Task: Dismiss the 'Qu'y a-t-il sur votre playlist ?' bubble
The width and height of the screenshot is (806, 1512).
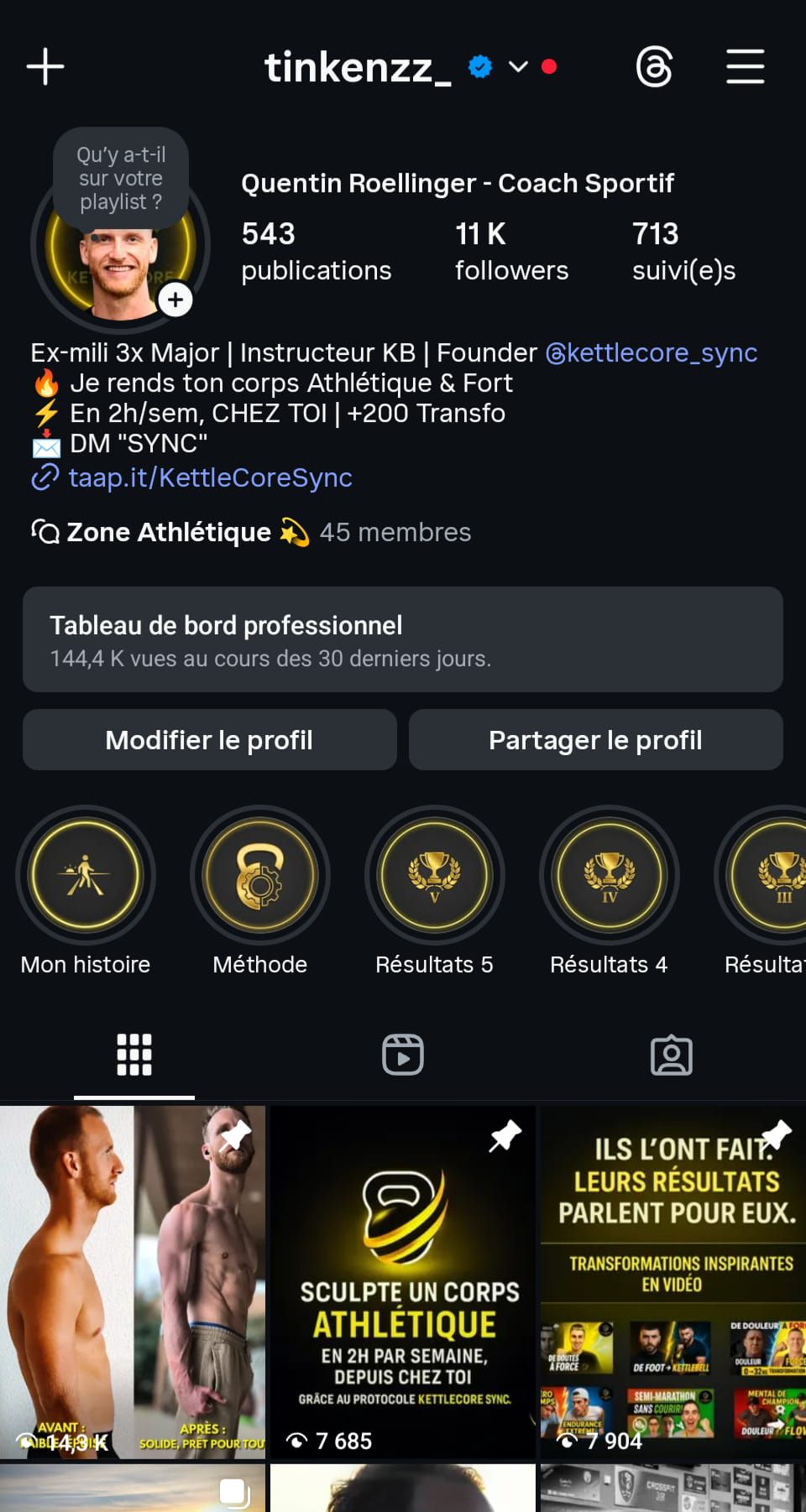Action: 121,178
